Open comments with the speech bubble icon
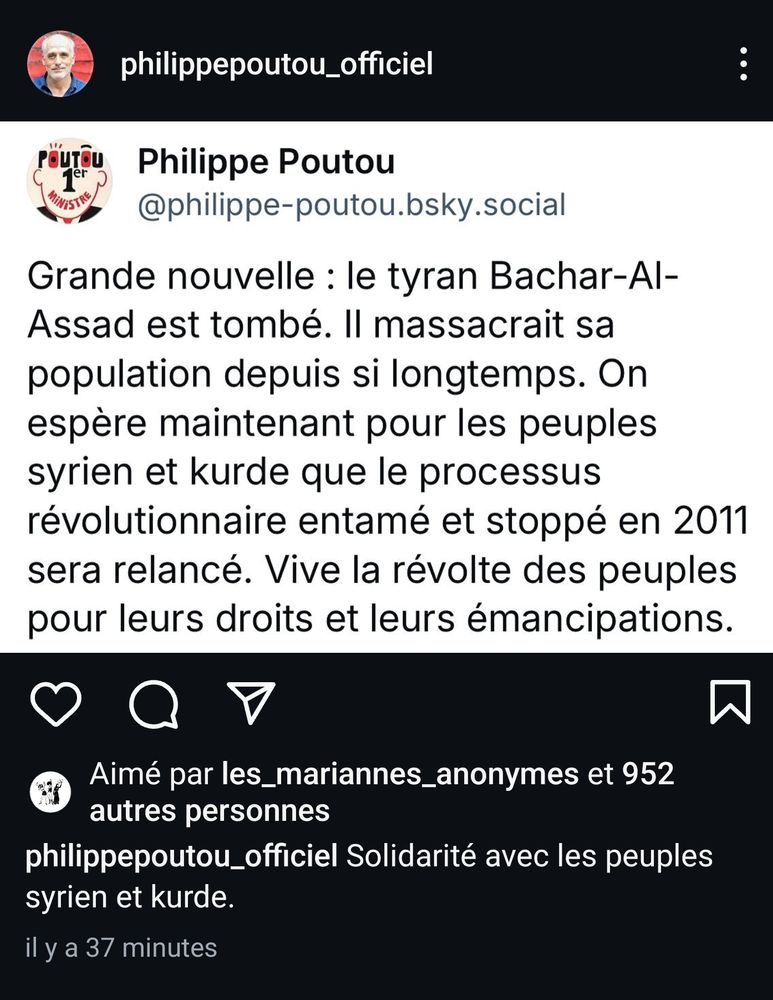Image resolution: width=773 pixels, height=1000 pixels. click(x=152, y=706)
